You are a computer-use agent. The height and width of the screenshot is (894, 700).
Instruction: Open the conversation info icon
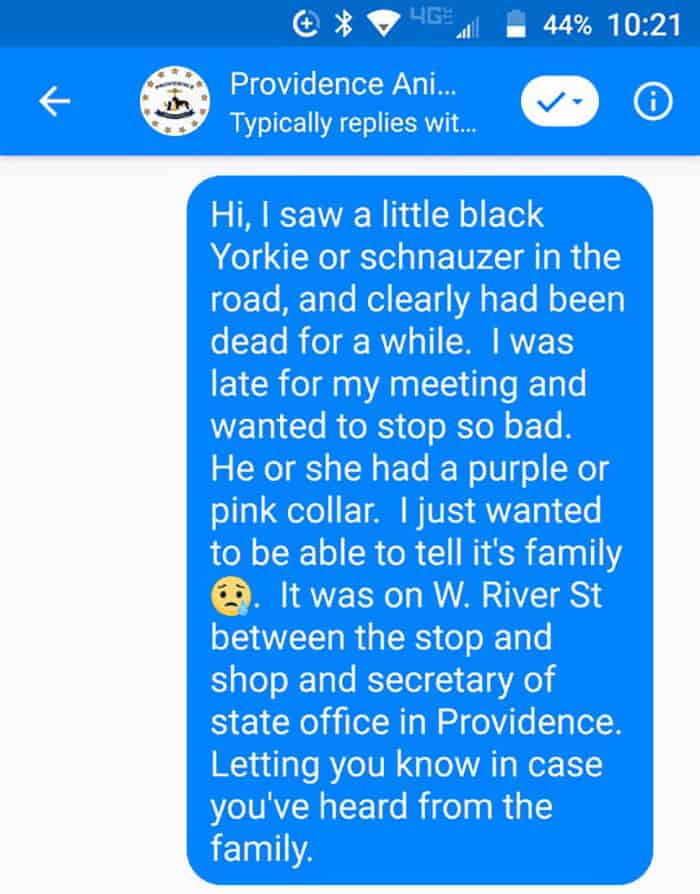[x=652, y=102]
